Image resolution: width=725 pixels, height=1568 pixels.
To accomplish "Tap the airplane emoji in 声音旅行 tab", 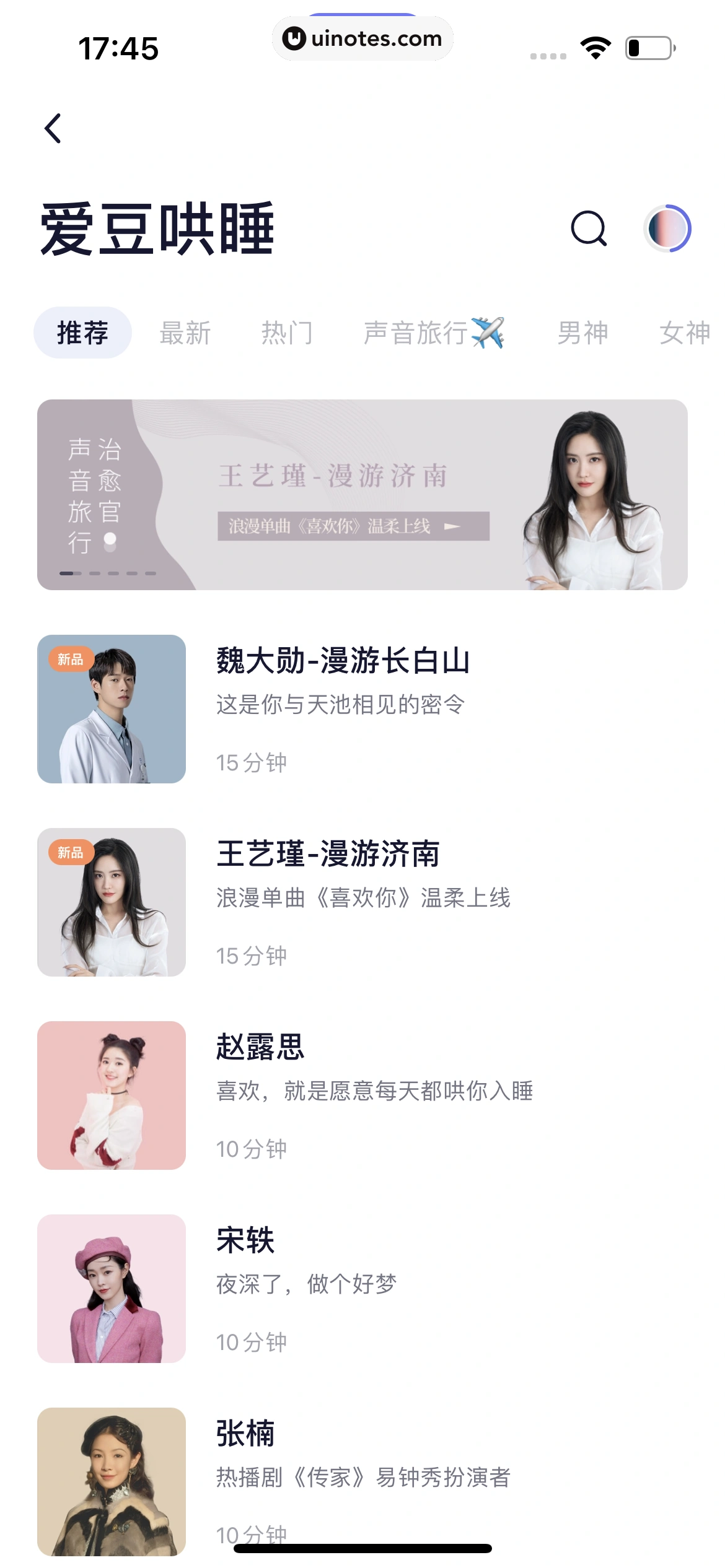I will pos(489,332).
